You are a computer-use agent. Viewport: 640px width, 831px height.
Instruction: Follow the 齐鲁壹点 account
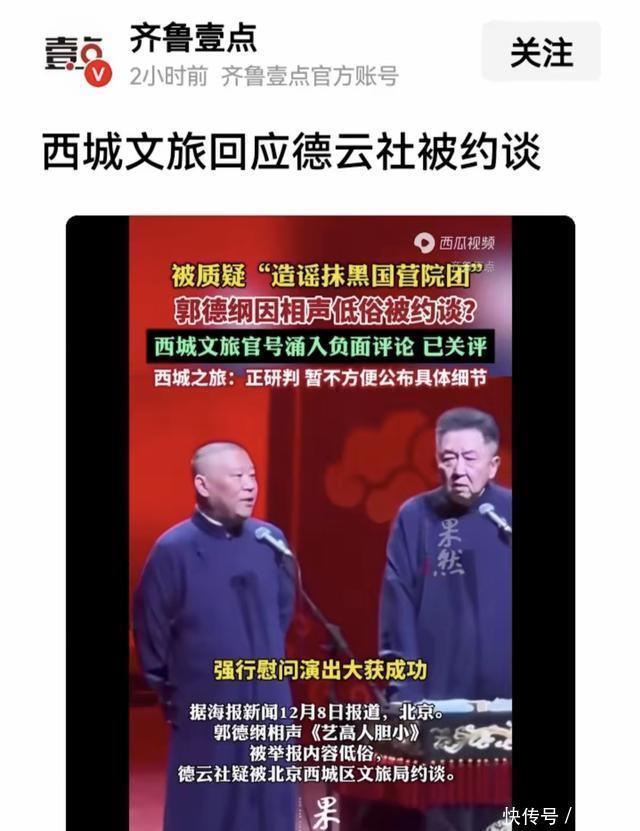(541, 52)
